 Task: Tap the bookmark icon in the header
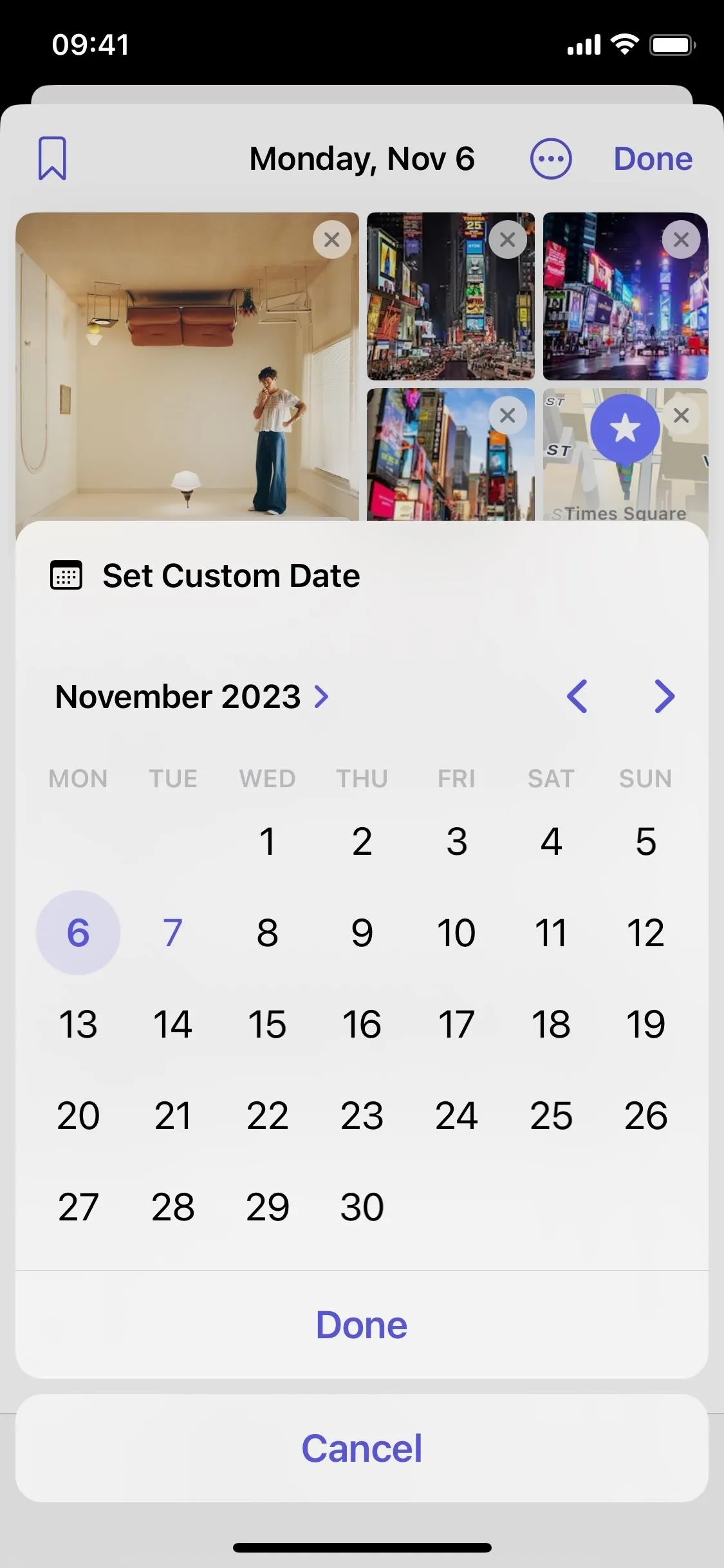coord(52,158)
